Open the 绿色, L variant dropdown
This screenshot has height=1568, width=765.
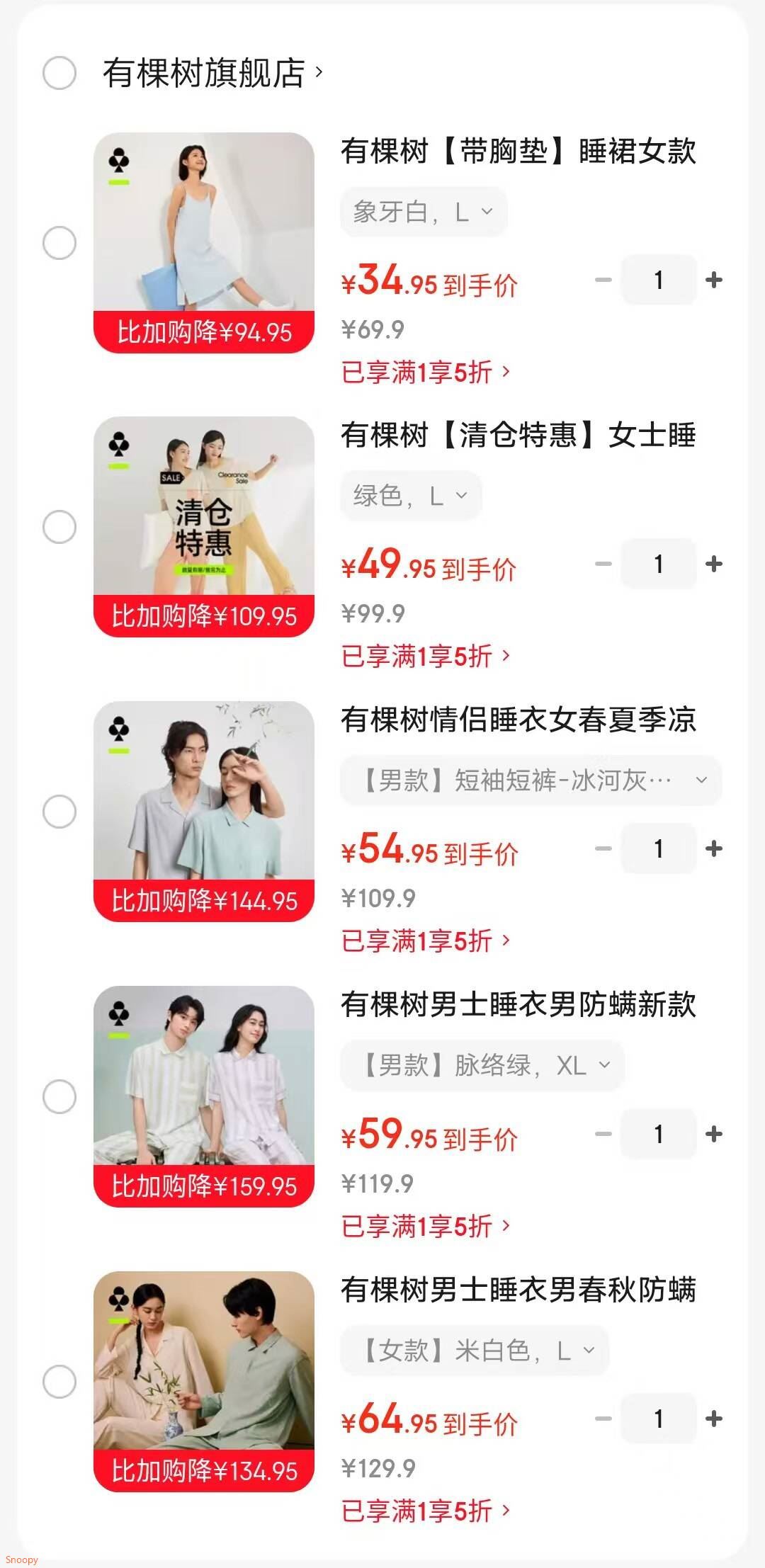pyautogui.click(x=410, y=496)
